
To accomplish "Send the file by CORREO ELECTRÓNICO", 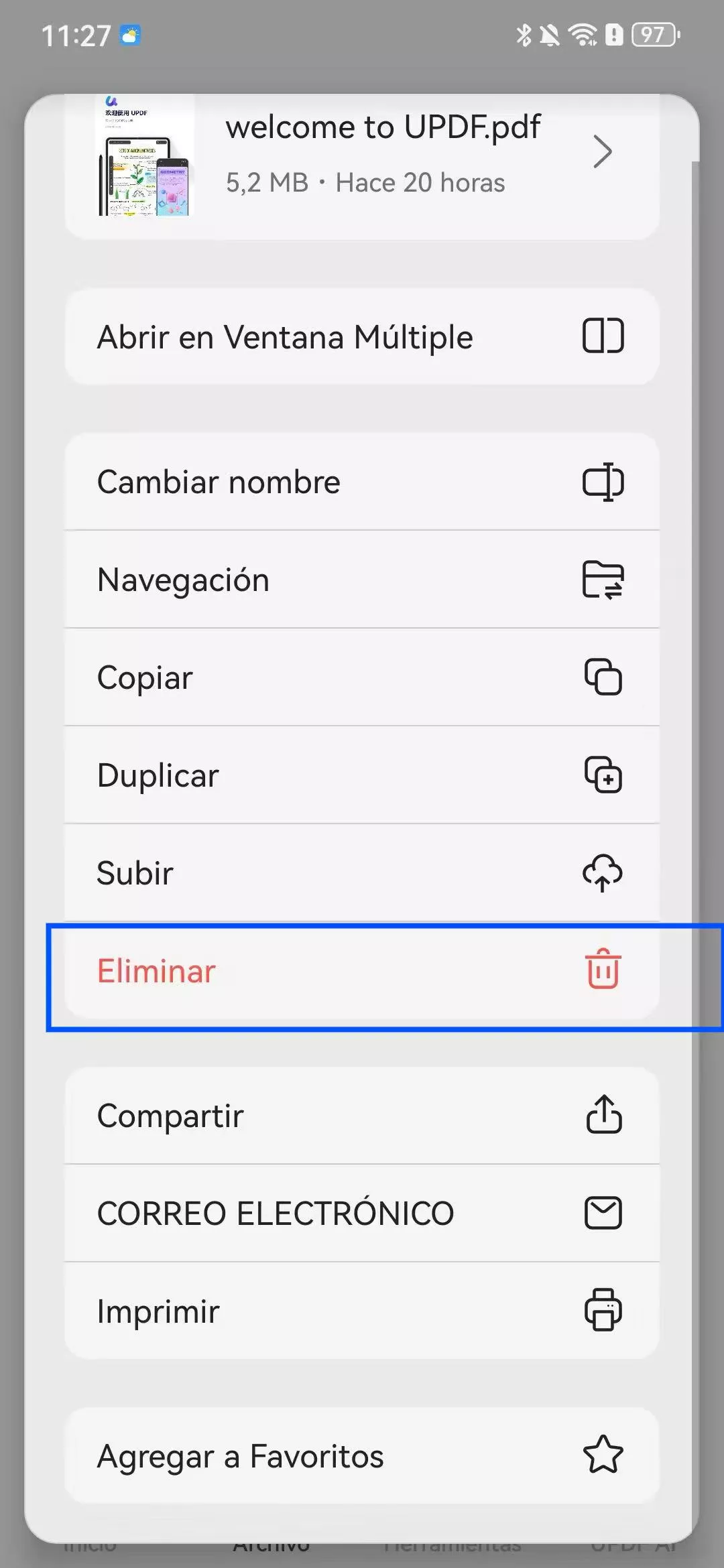I will tap(362, 1214).
